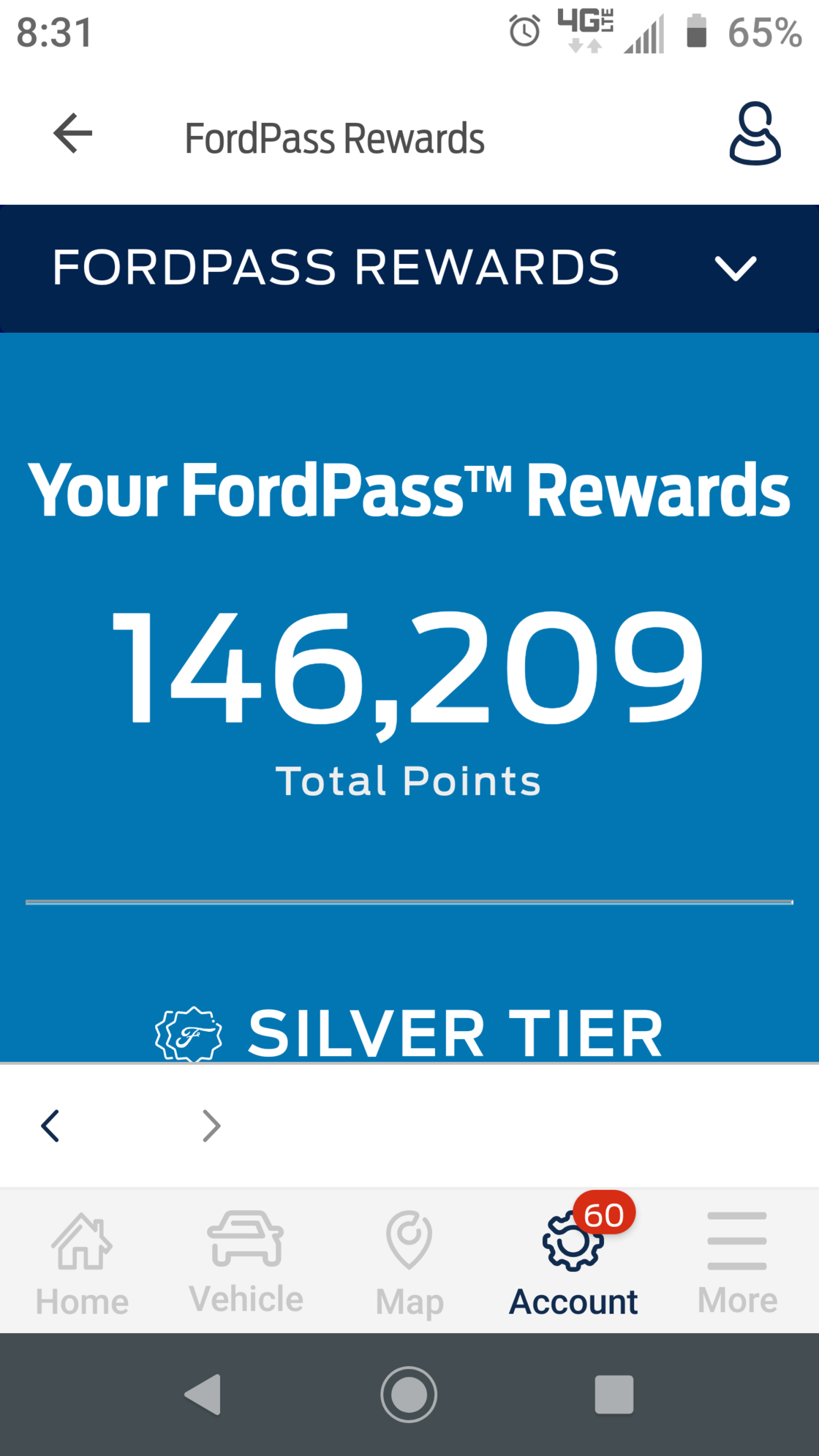Collapse the dark blue rewards header
Screen dimensions: 819x1456
[x=409, y=268]
